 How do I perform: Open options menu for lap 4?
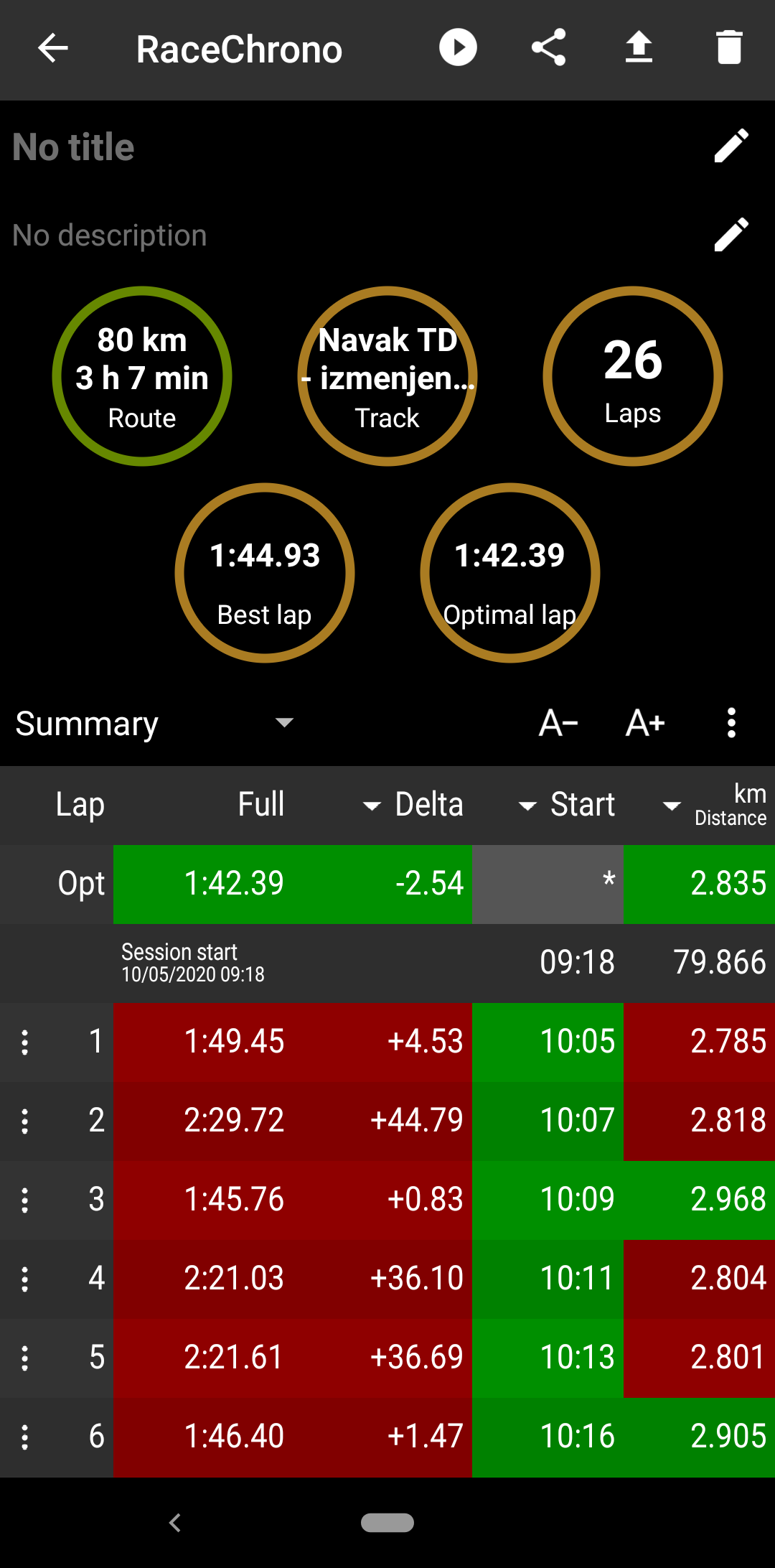point(25,1279)
